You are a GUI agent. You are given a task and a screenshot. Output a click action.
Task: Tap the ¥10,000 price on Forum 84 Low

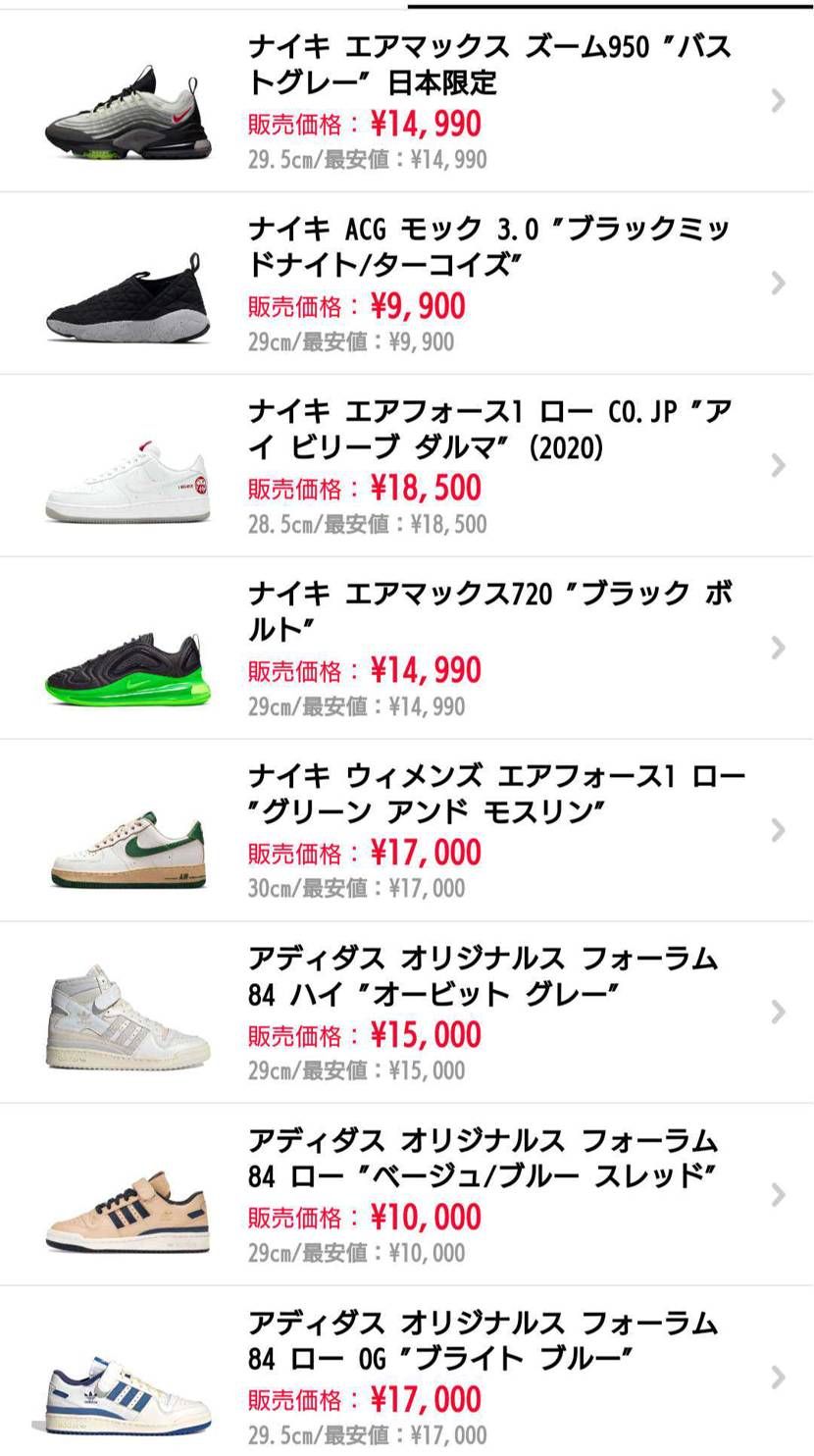click(427, 1218)
